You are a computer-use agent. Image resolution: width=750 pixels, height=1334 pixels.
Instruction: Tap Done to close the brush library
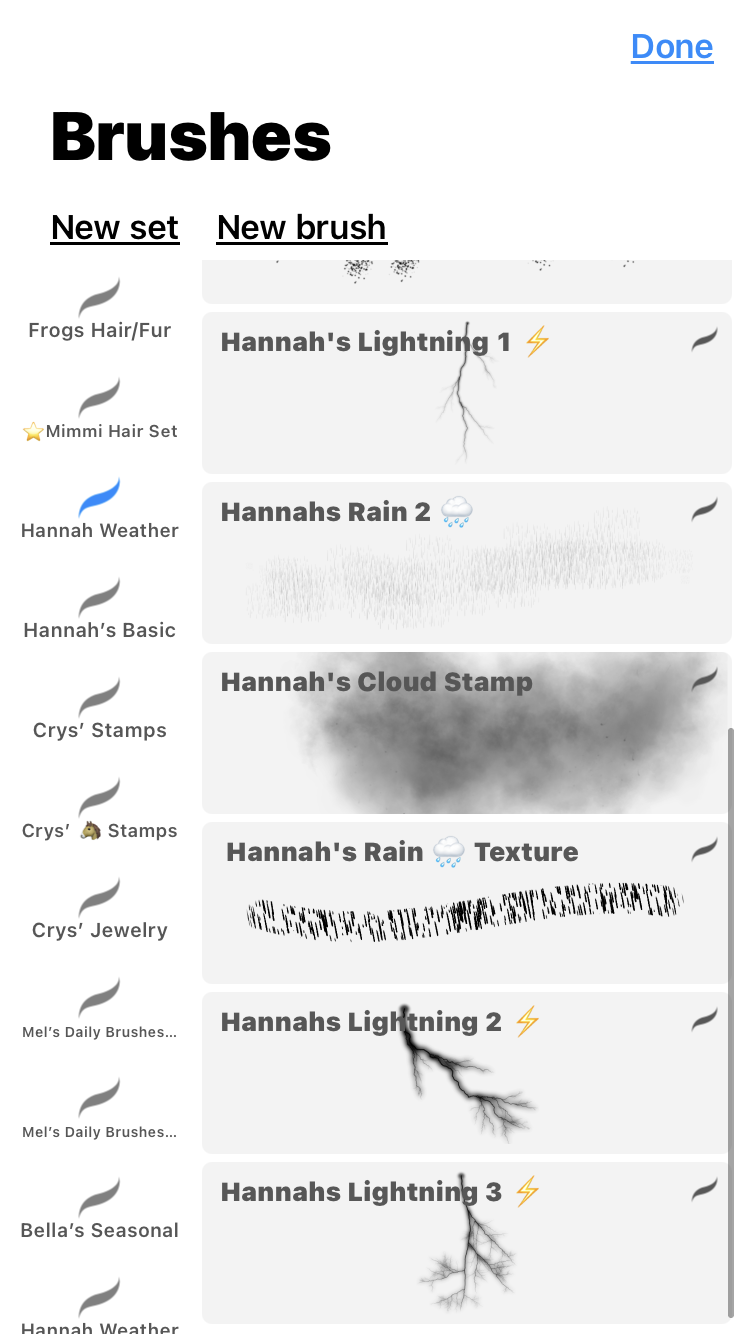[x=671, y=47]
